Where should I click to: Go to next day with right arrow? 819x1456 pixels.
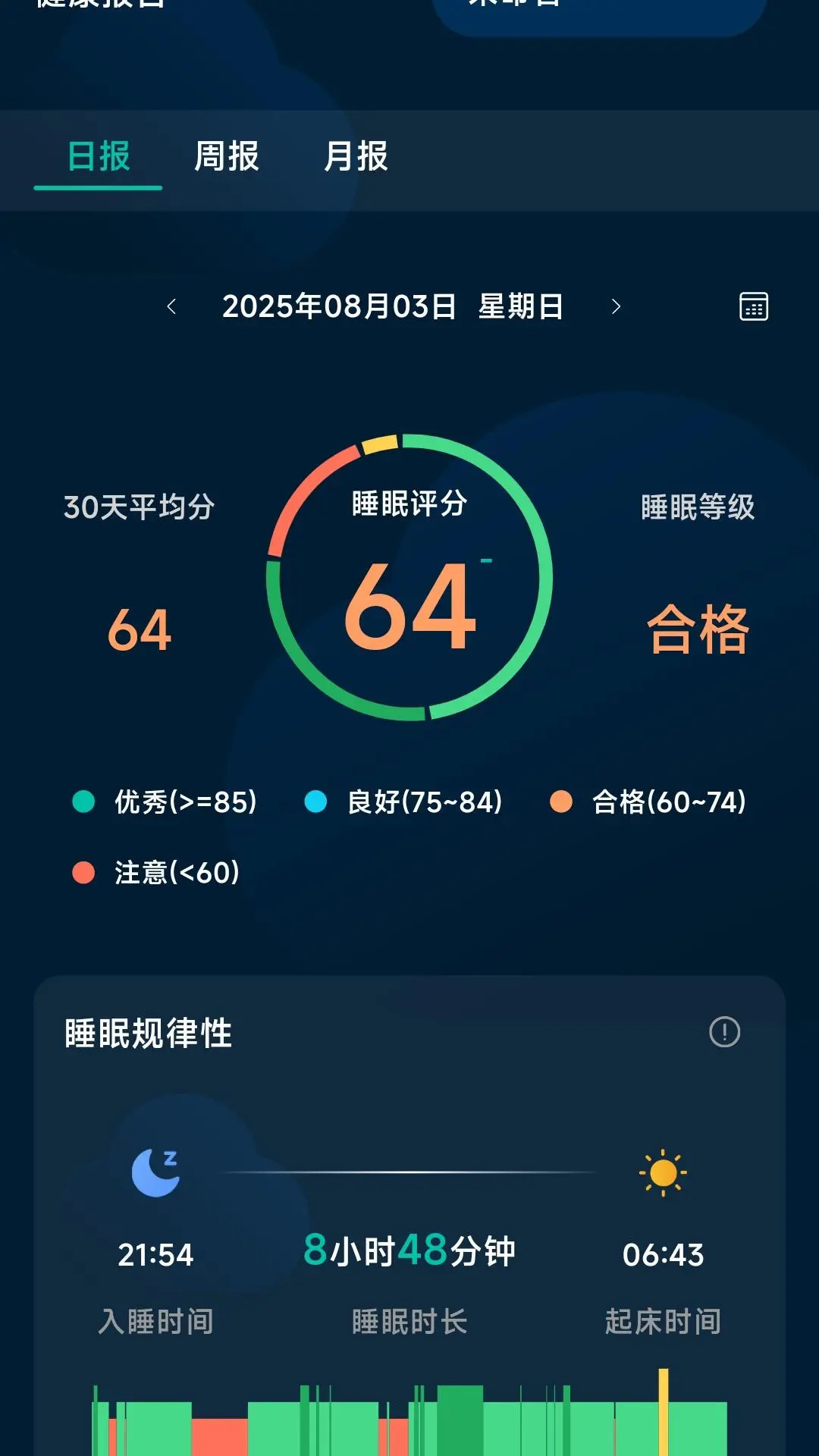pos(616,307)
